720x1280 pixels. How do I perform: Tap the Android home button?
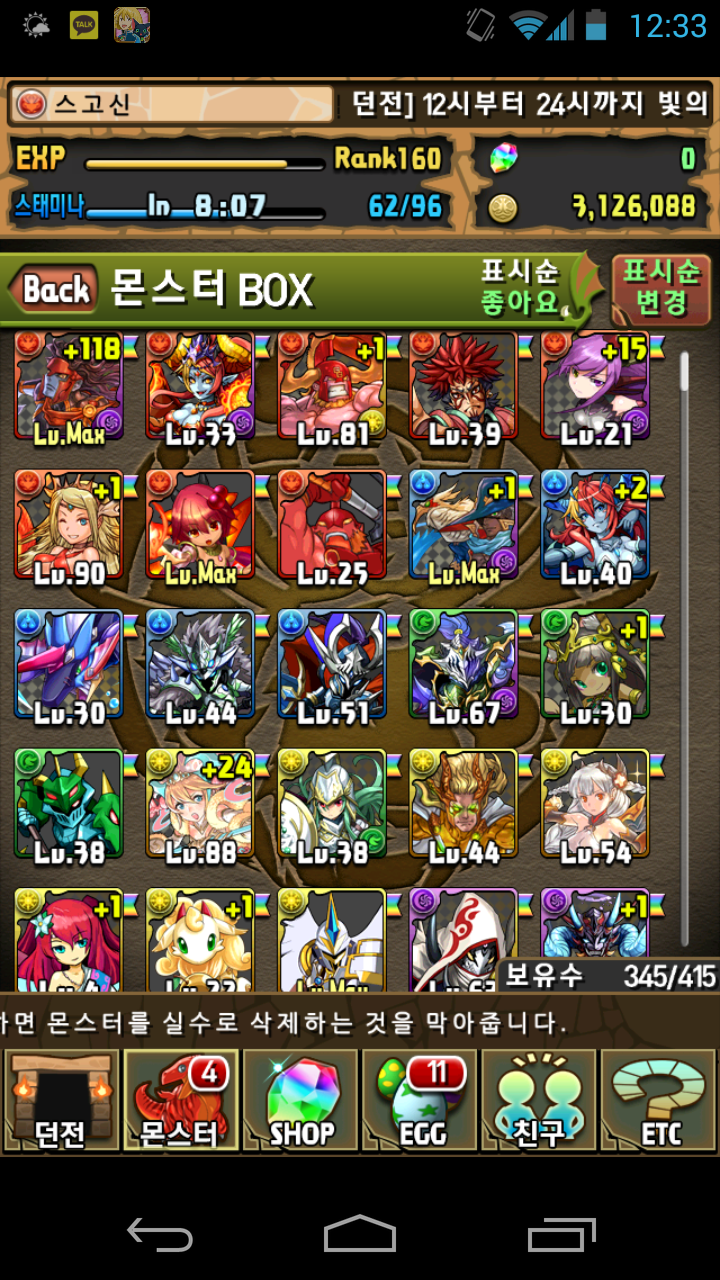click(x=360, y=1235)
